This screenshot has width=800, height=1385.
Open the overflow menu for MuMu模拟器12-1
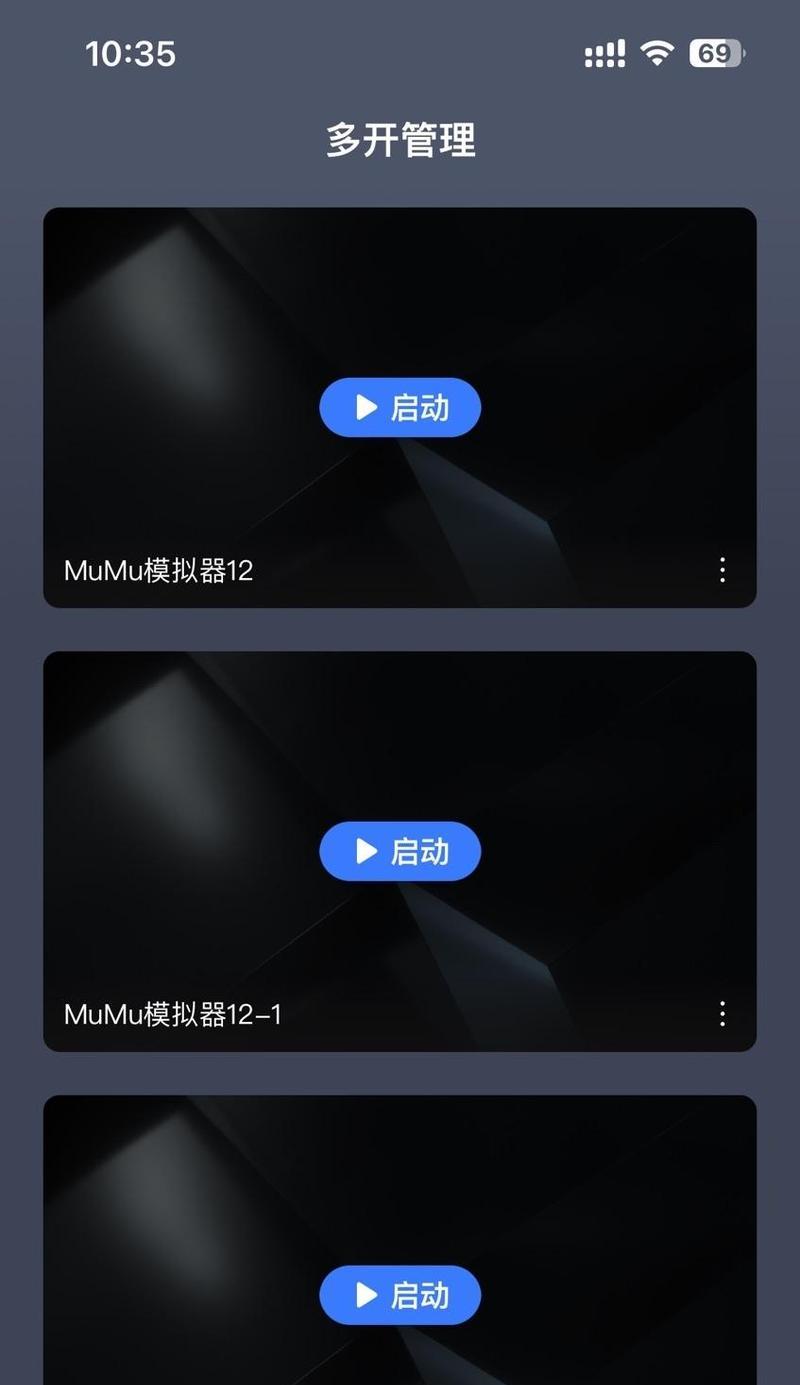tap(722, 1014)
